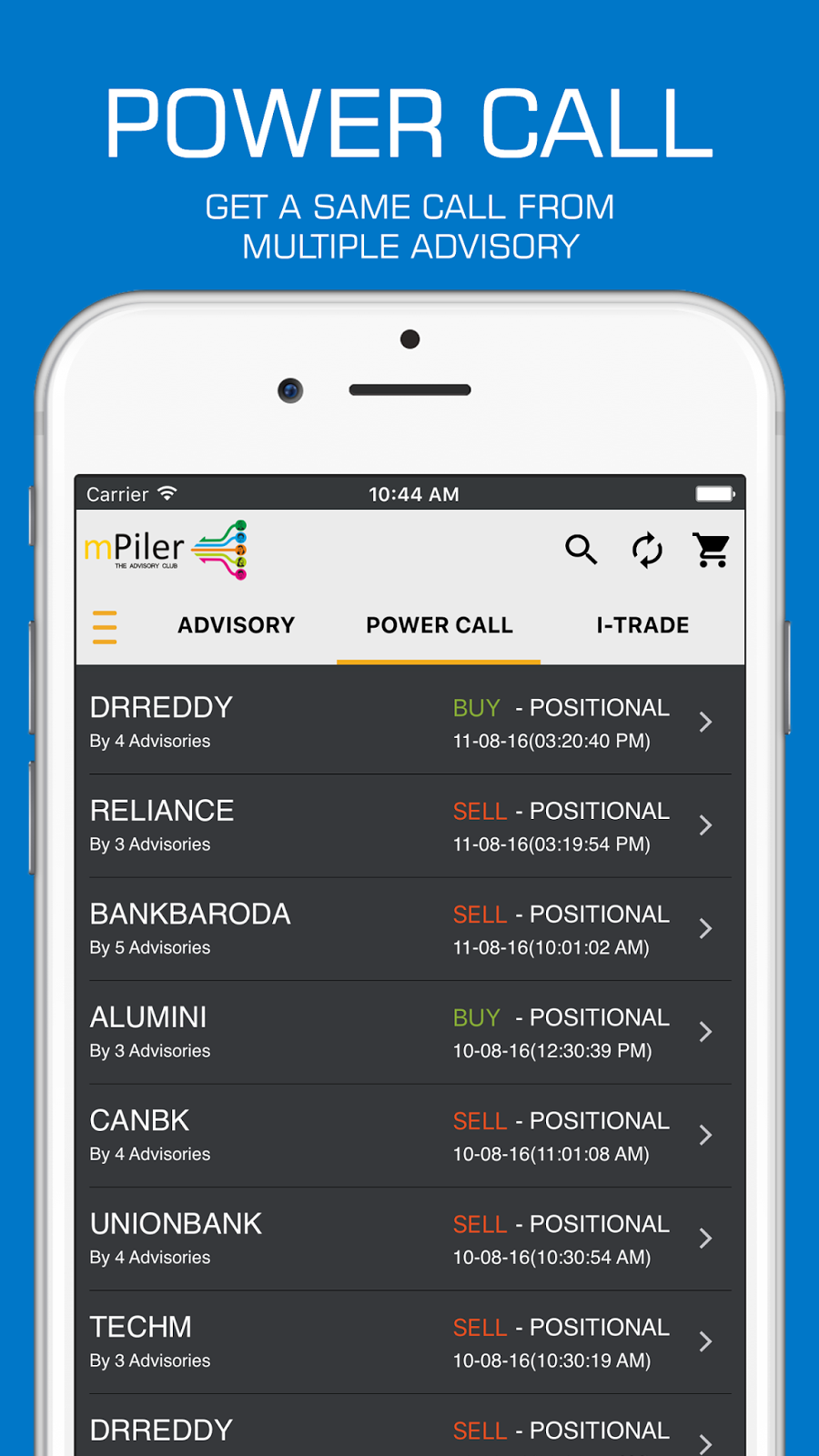This screenshot has width=819, height=1456.
Task: Expand the DRREDDY positional call details
Action: tap(705, 722)
